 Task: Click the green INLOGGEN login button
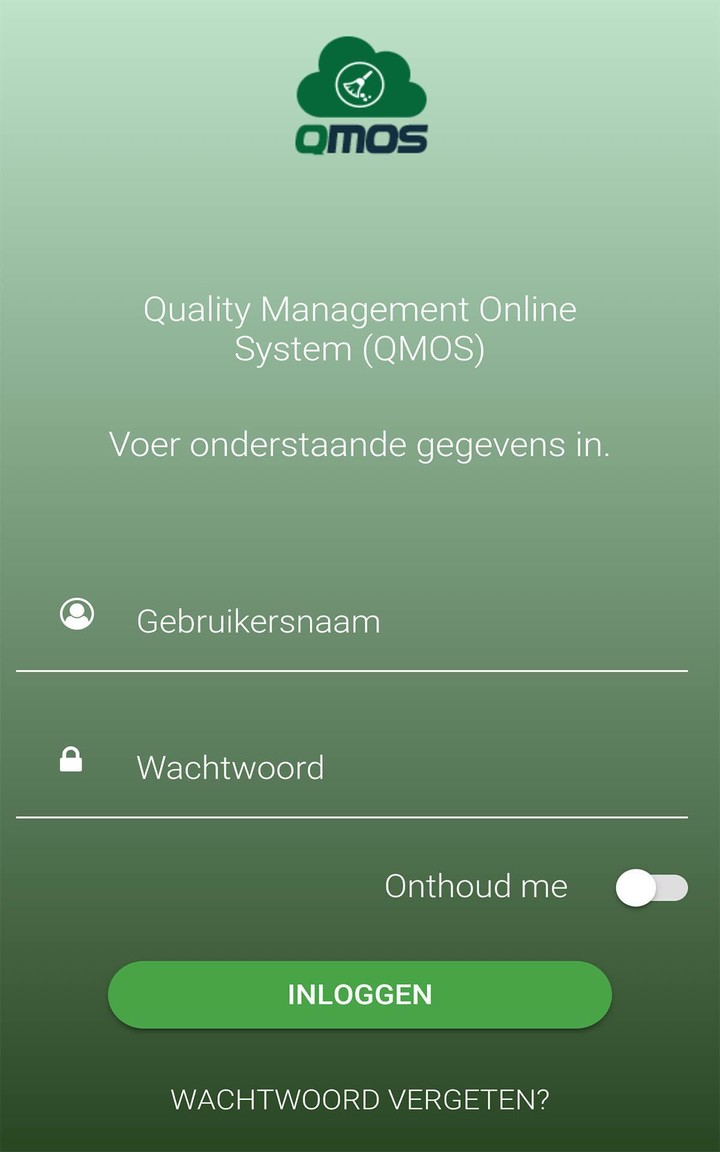pos(360,994)
